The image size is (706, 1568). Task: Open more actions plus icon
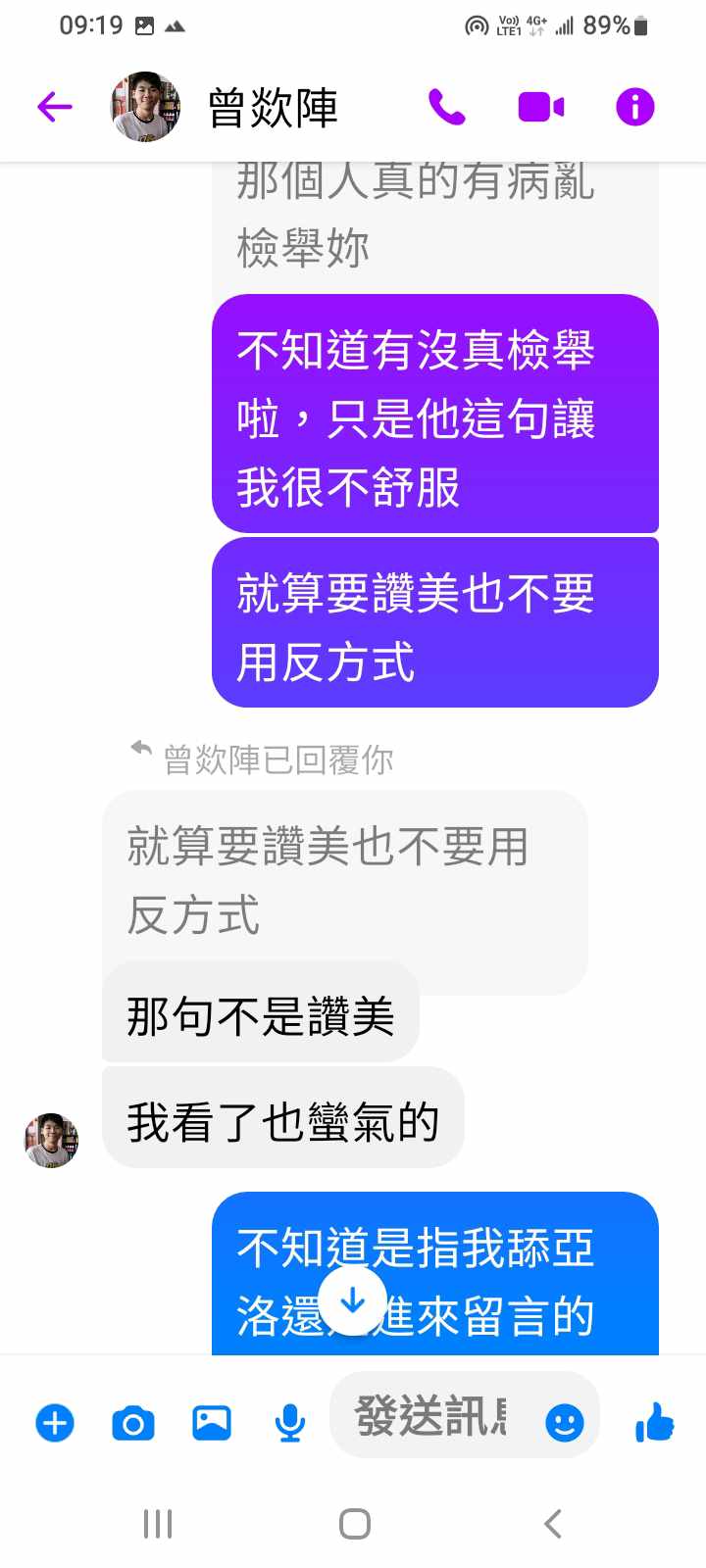[55, 1422]
